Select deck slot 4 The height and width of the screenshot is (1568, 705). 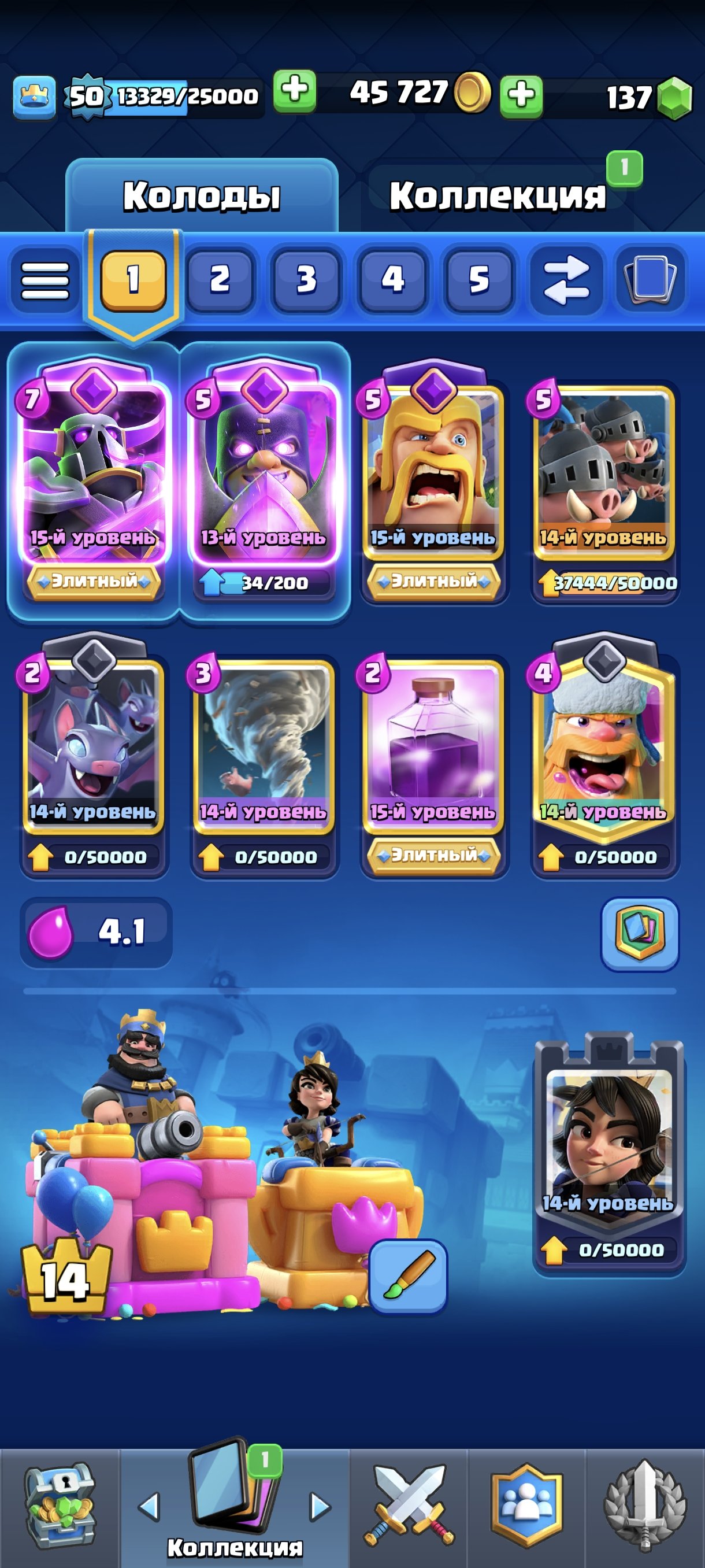pos(392,280)
